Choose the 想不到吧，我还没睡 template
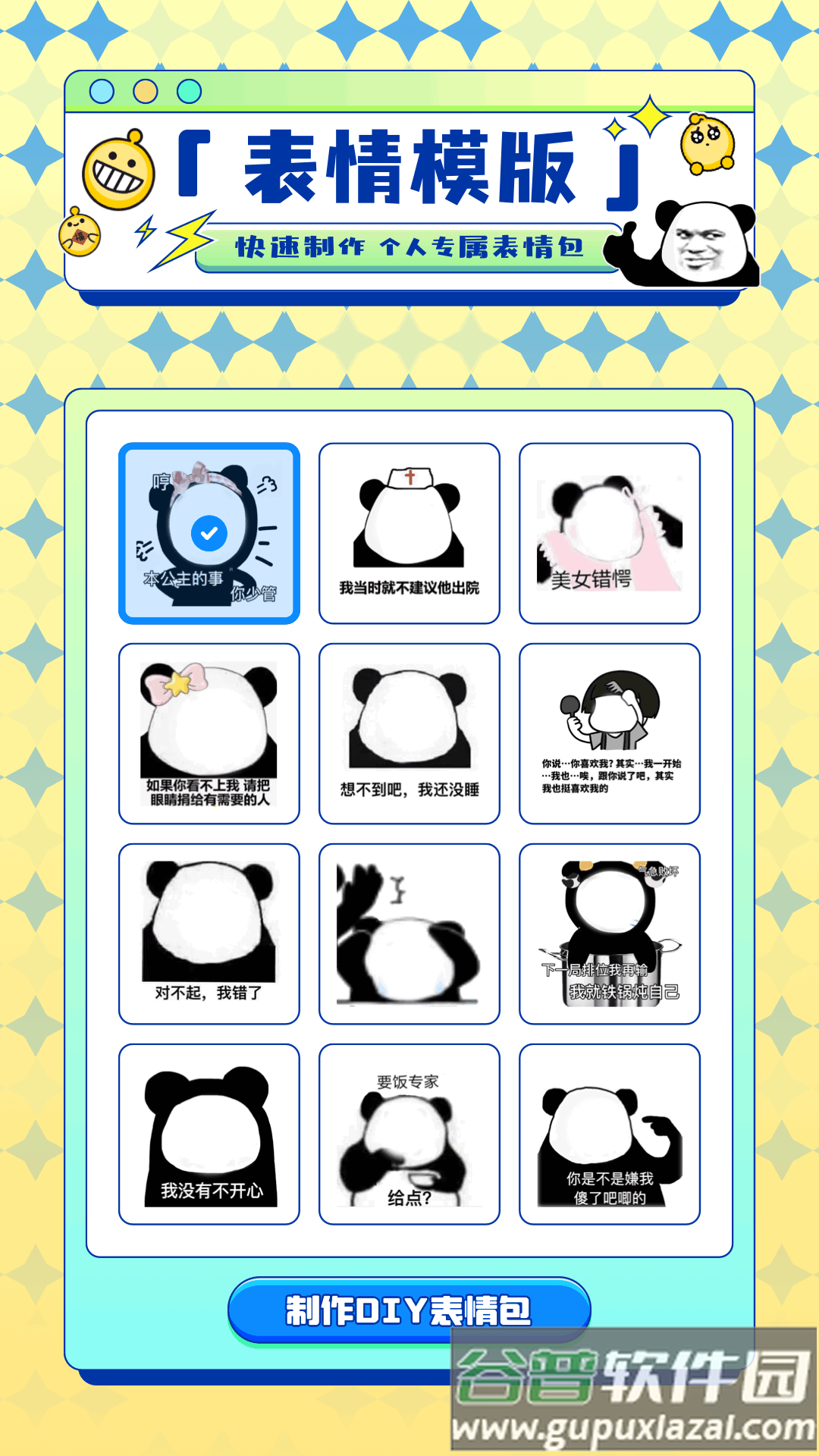This screenshot has width=819, height=1456. (x=409, y=734)
